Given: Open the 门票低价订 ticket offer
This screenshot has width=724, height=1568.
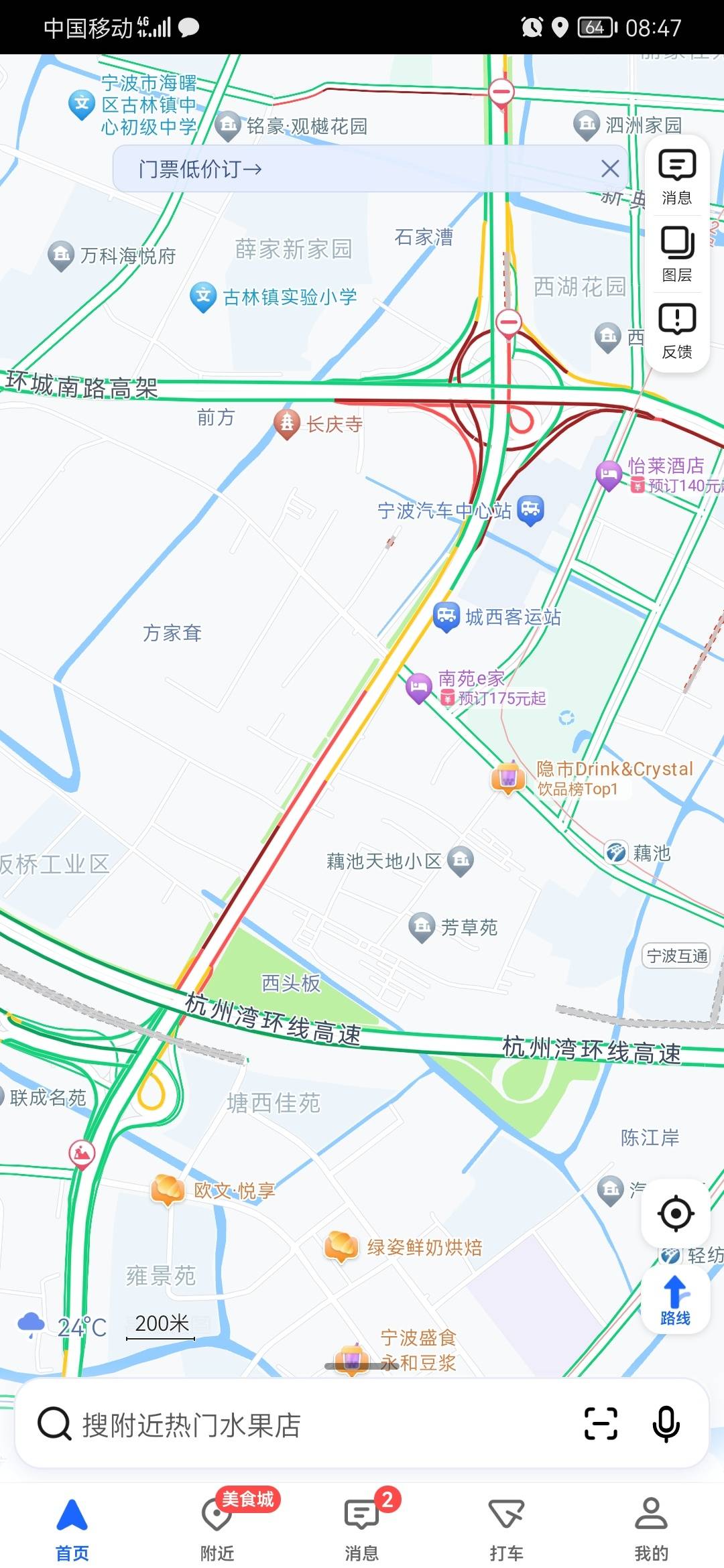Looking at the screenshot, I should [x=201, y=169].
